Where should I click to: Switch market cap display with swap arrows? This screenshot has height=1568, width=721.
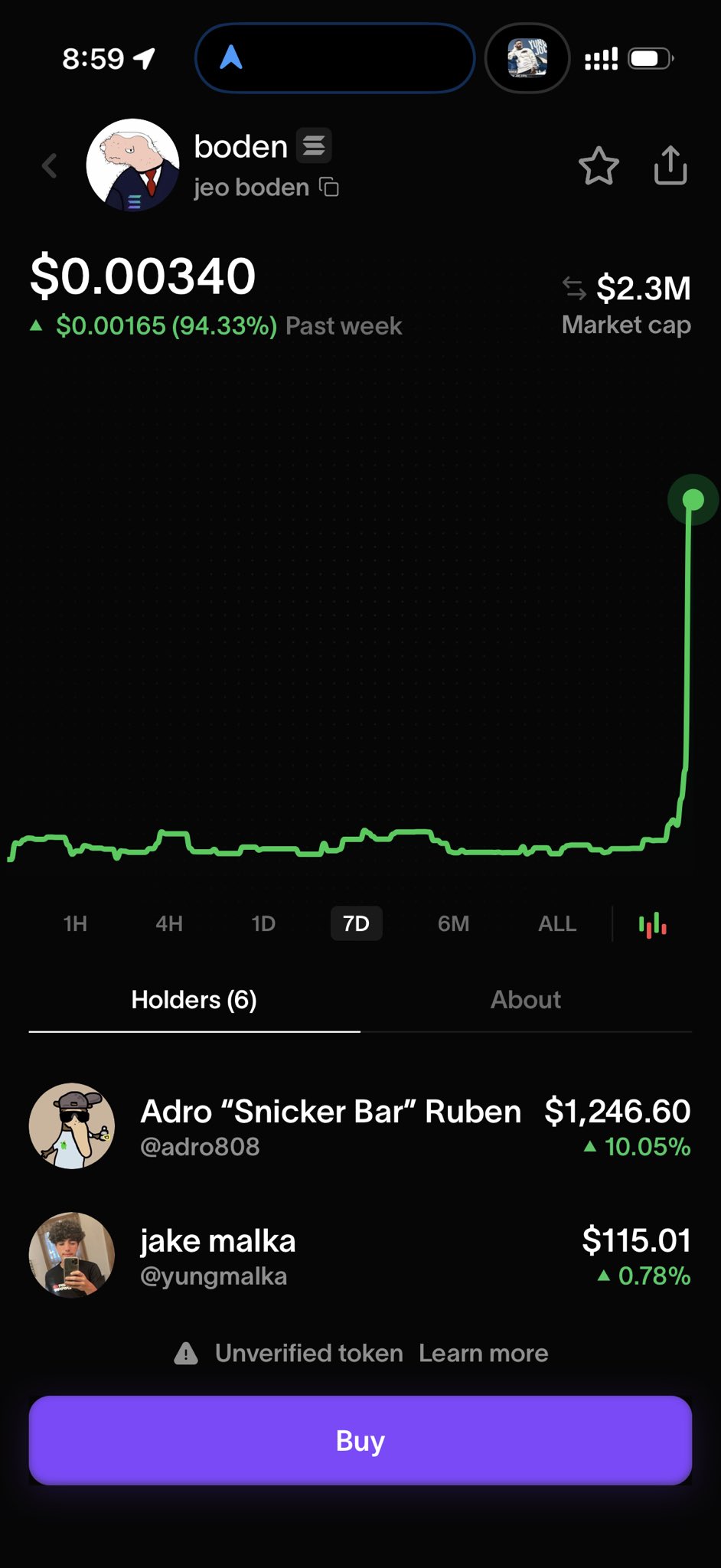(x=574, y=288)
